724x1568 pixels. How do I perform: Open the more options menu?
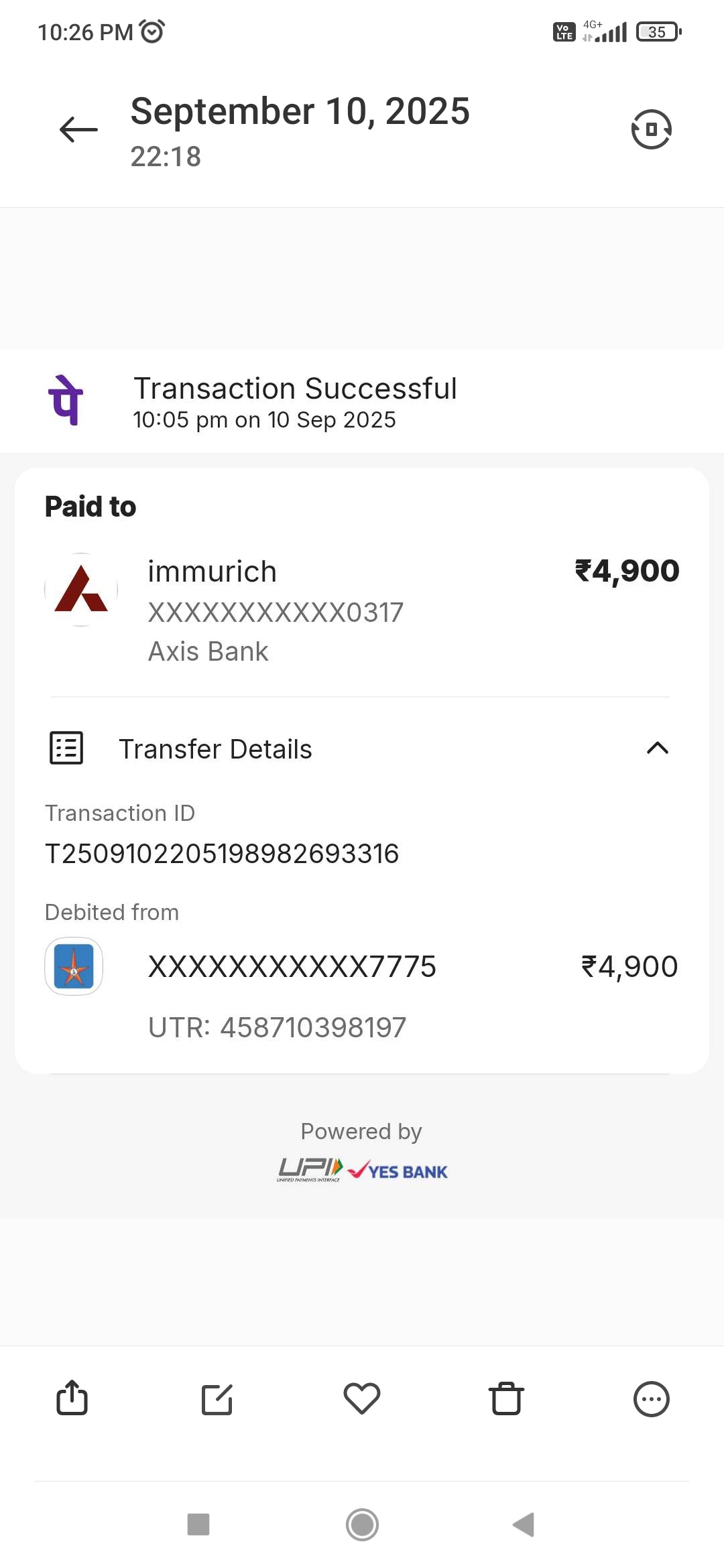pos(652,1399)
